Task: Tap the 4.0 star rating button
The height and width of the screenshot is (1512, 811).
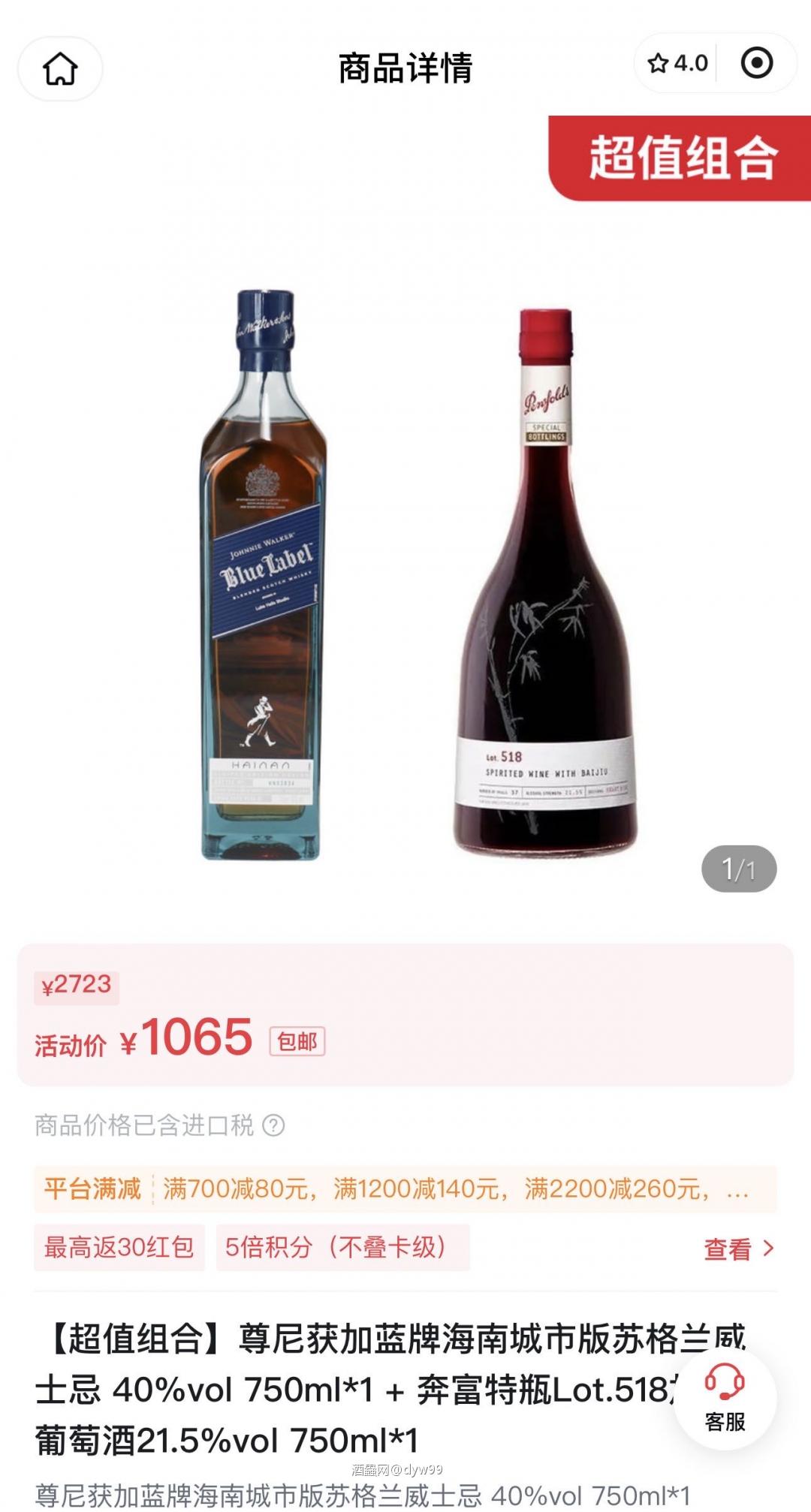Action: point(678,63)
